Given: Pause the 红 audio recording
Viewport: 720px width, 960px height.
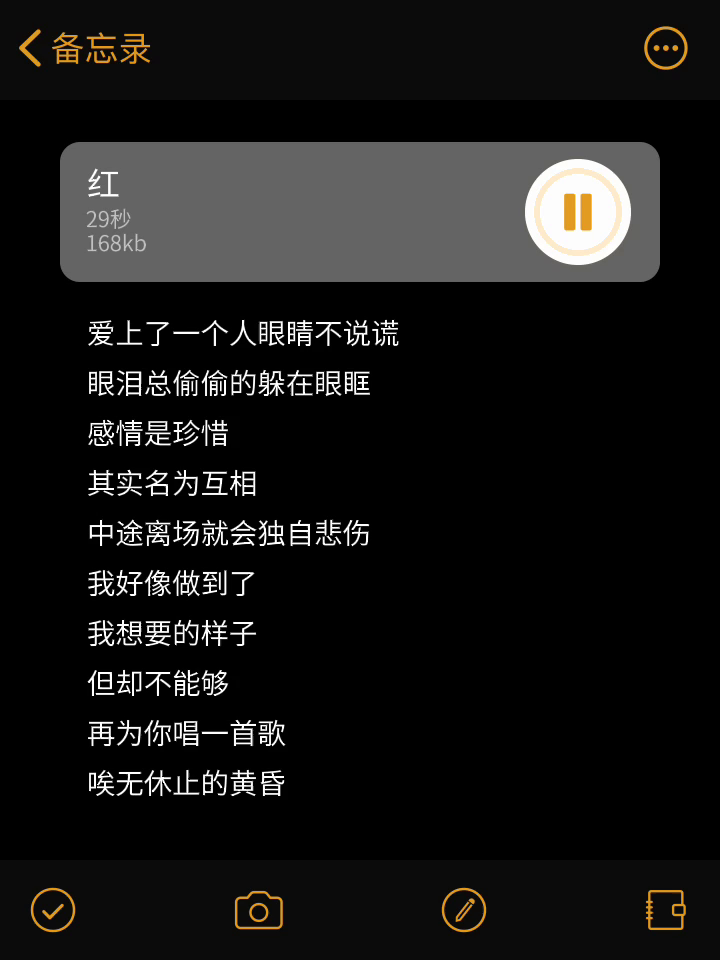Looking at the screenshot, I should point(577,212).
